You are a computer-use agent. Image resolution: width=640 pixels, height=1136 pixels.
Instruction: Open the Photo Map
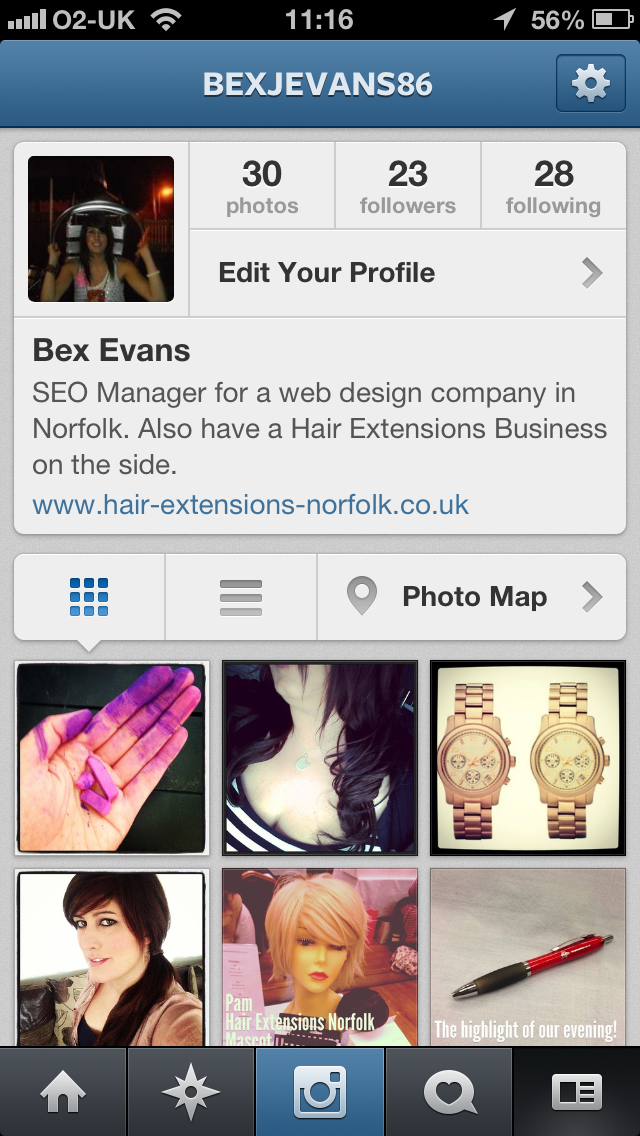coord(472,597)
